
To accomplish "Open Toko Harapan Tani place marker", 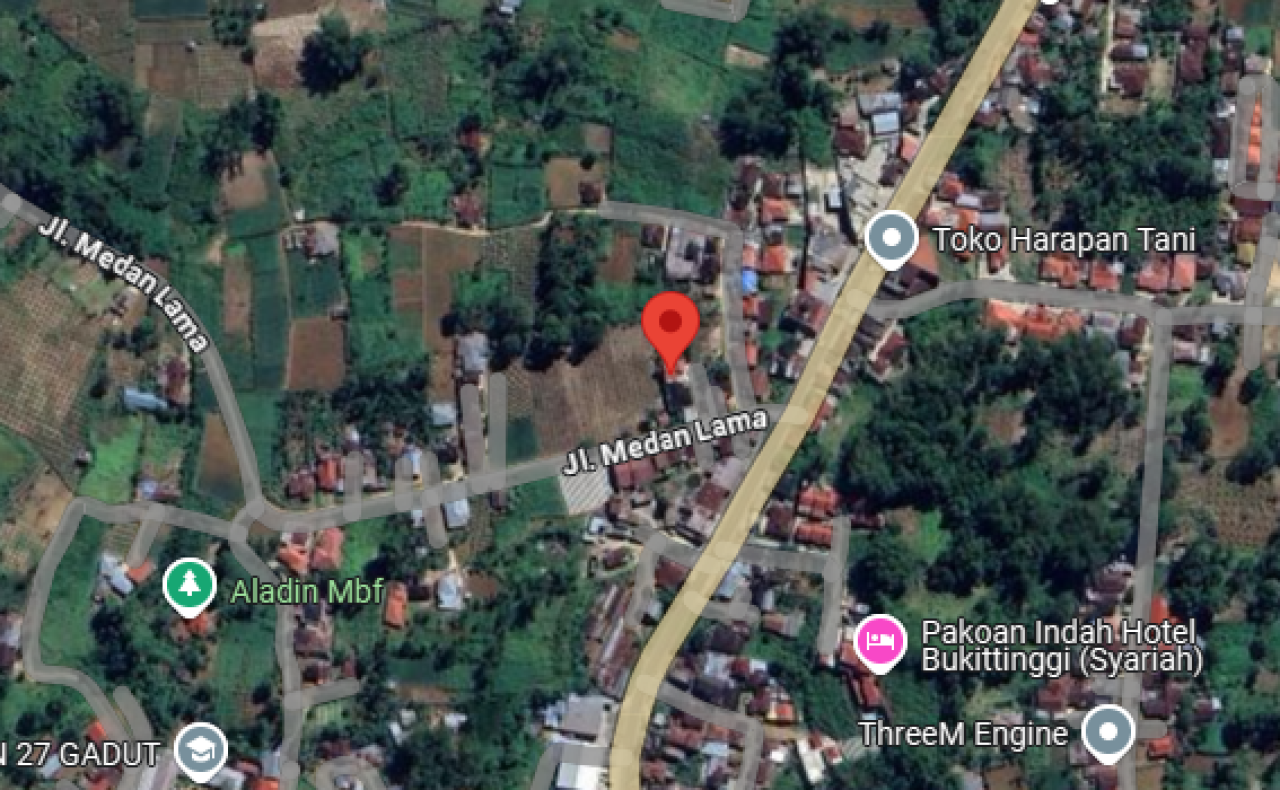I will 891,239.
